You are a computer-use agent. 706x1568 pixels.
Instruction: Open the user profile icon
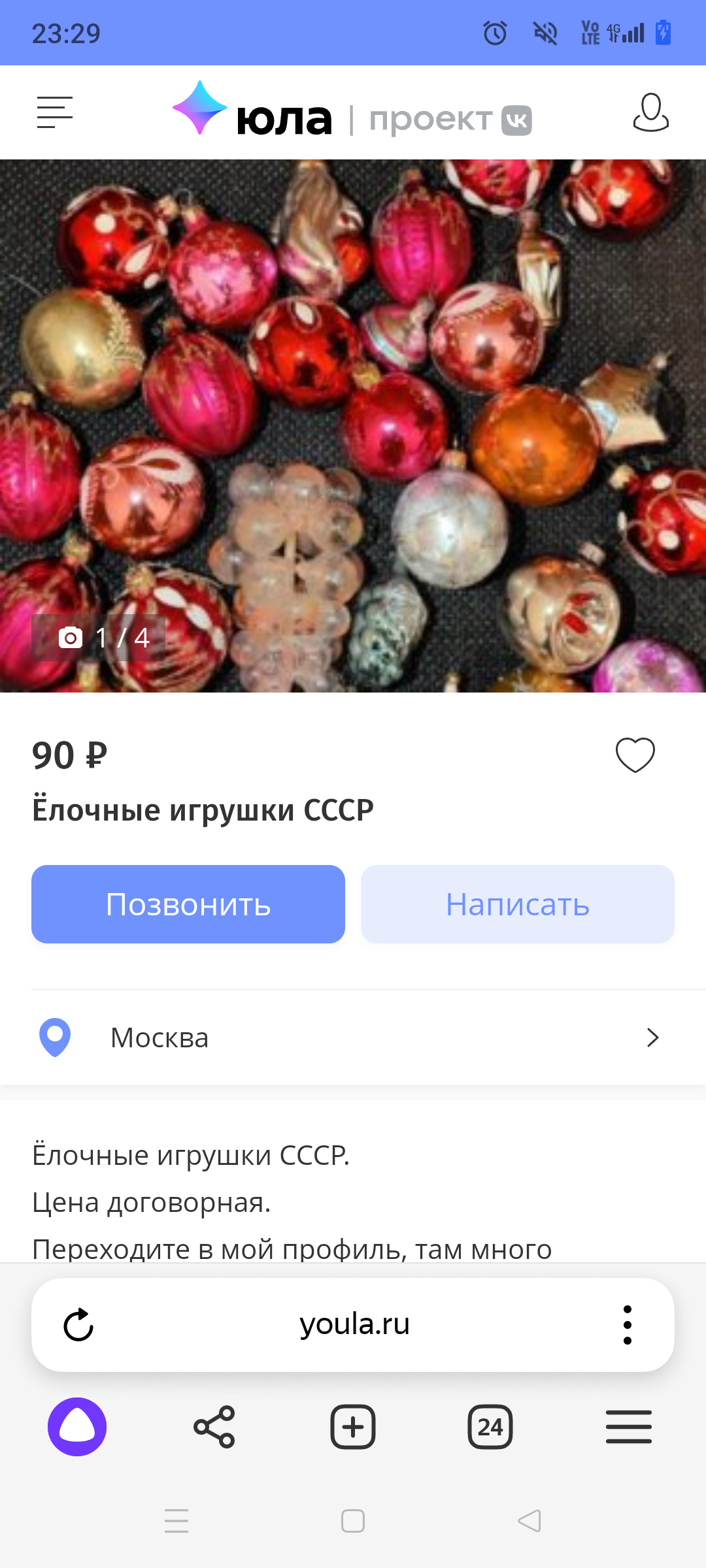650,112
